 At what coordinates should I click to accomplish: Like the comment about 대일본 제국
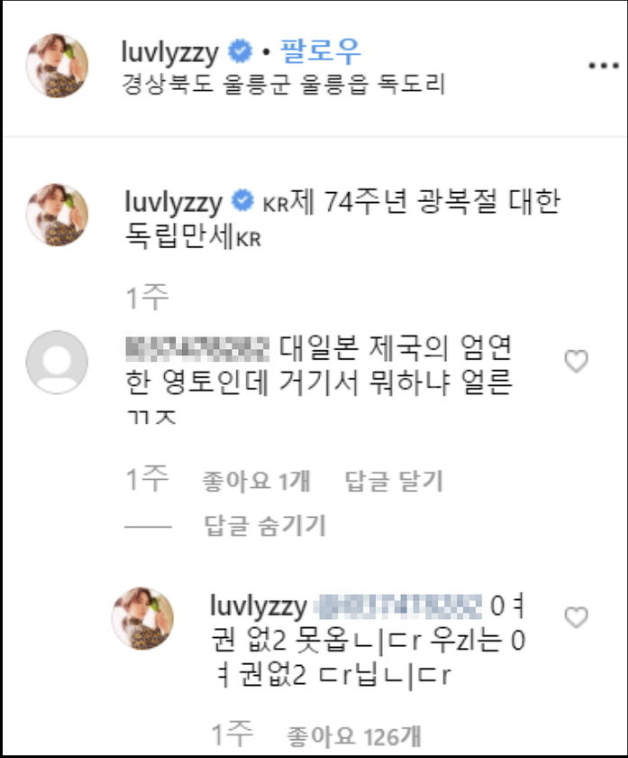[x=576, y=361]
